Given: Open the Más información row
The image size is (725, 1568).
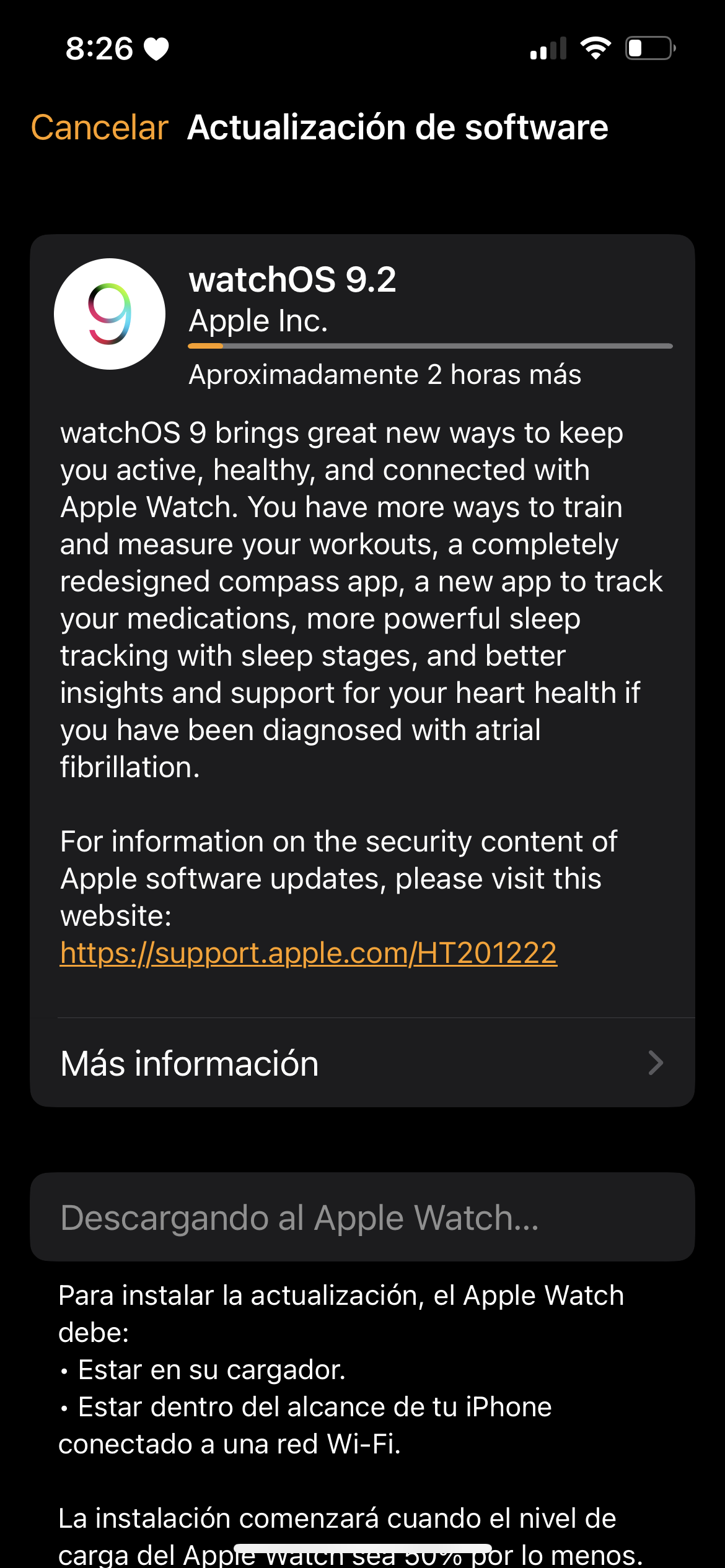Looking at the screenshot, I should (362, 1063).
